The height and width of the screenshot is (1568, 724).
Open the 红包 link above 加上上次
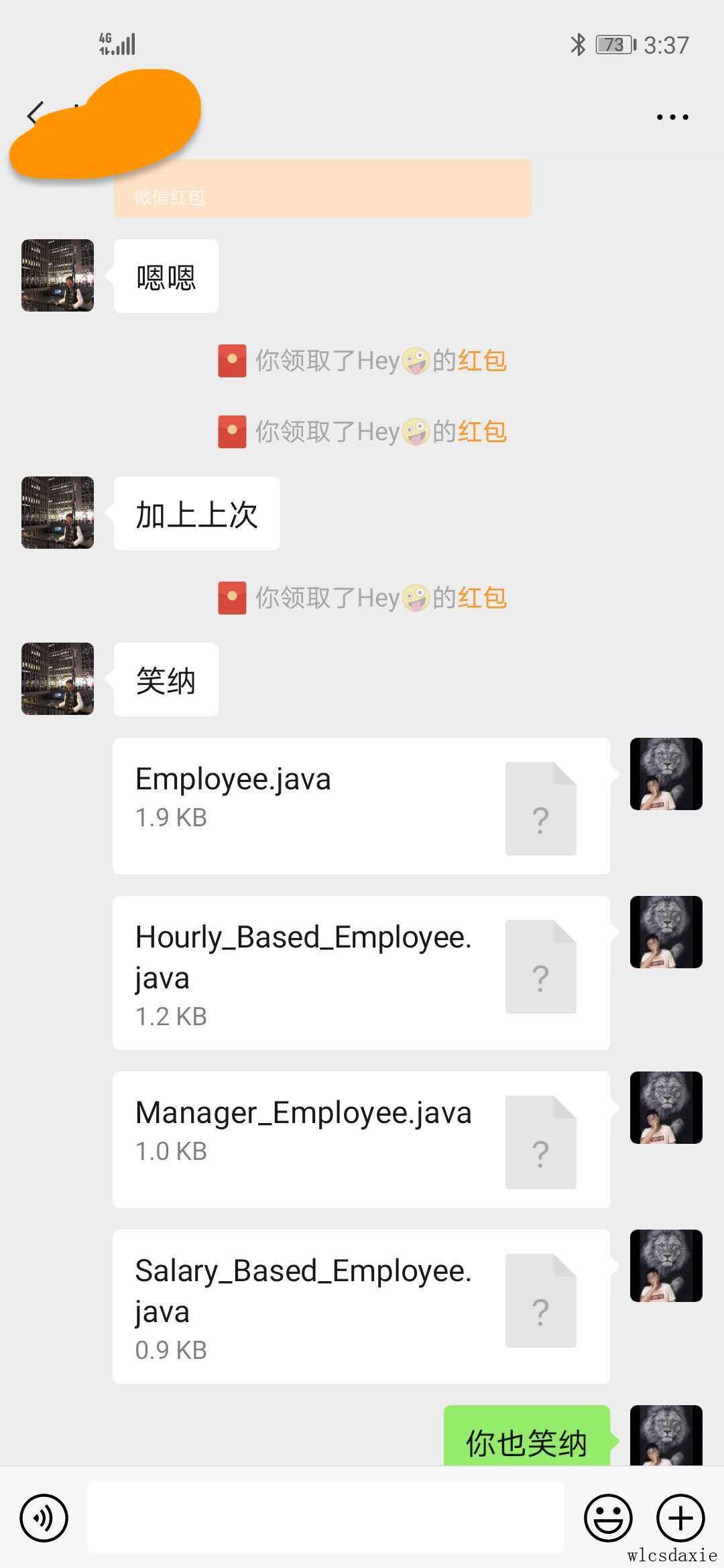click(x=482, y=432)
